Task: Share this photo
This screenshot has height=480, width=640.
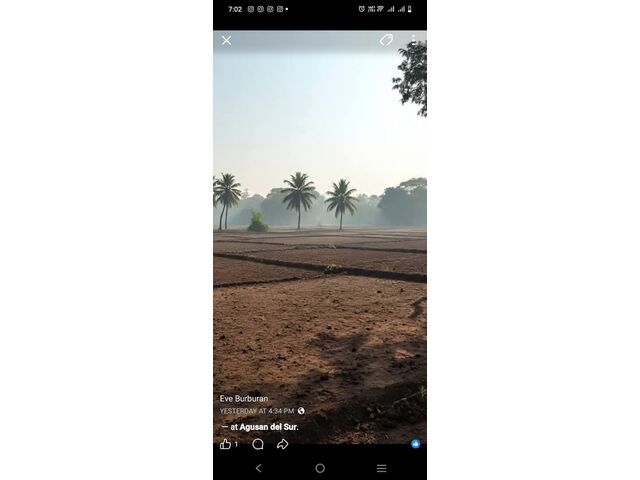Action: pyautogui.click(x=283, y=444)
